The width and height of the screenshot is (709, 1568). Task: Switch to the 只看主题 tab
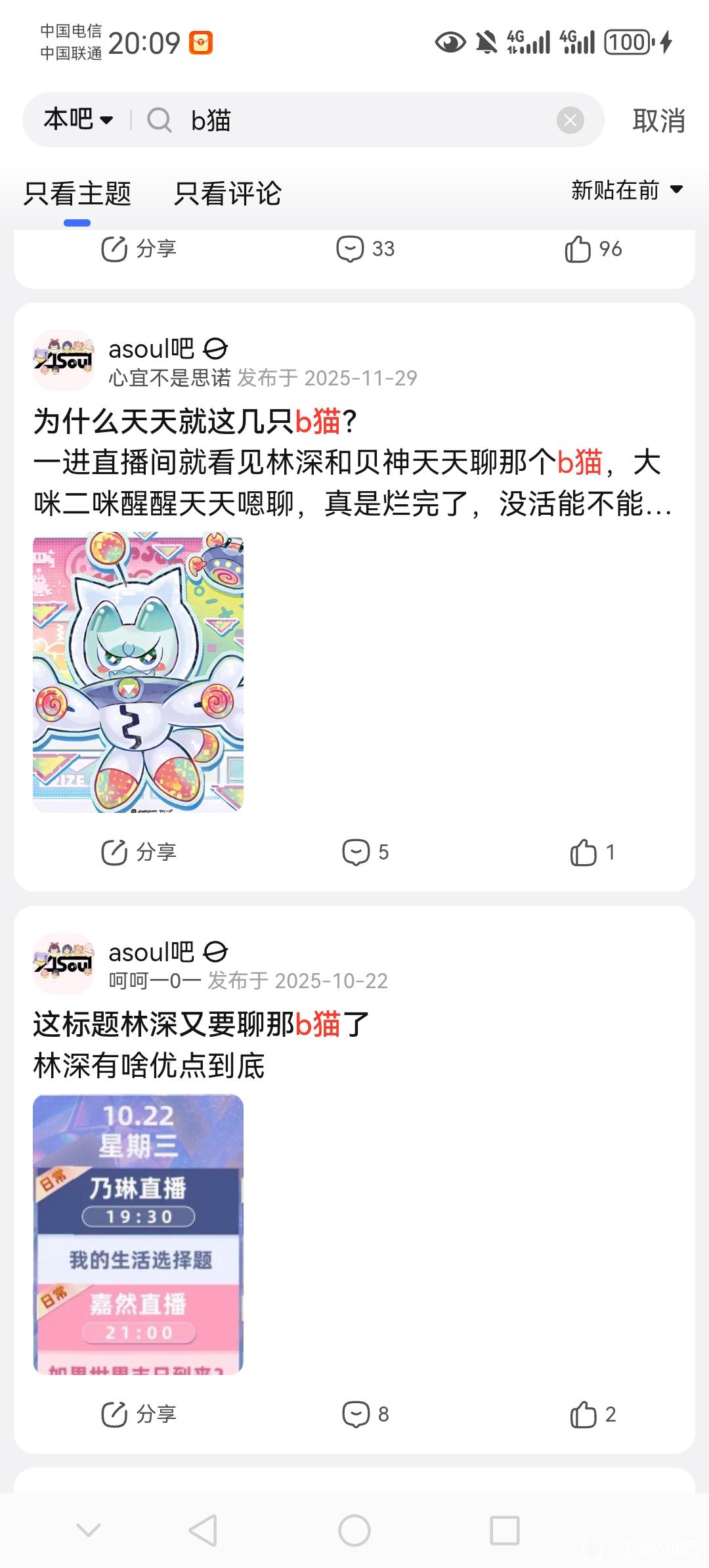coord(77,194)
